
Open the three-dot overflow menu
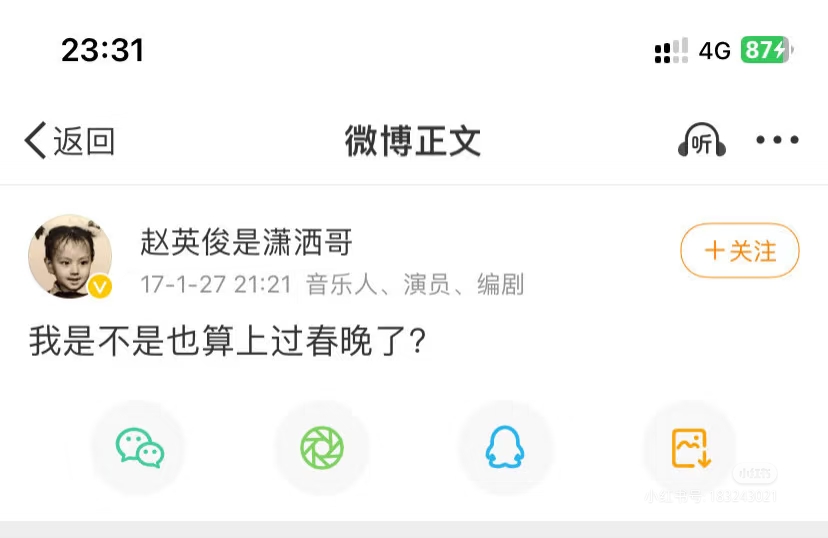(x=777, y=141)
